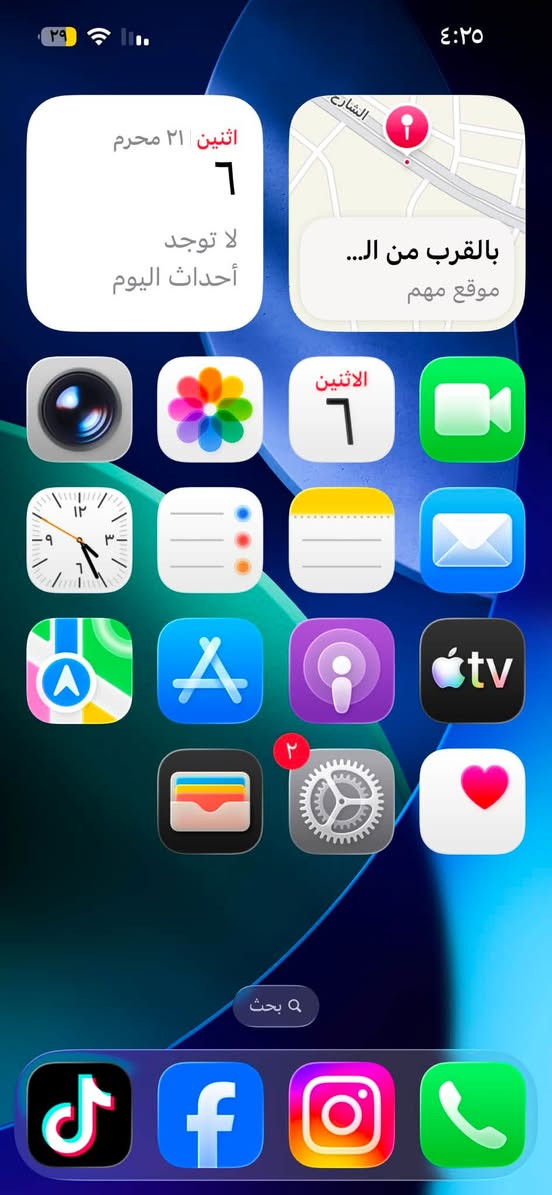The width and height of the screenshot is (552, 1195).
Task: Open the Apple TV app
Action: coord(473,671)
